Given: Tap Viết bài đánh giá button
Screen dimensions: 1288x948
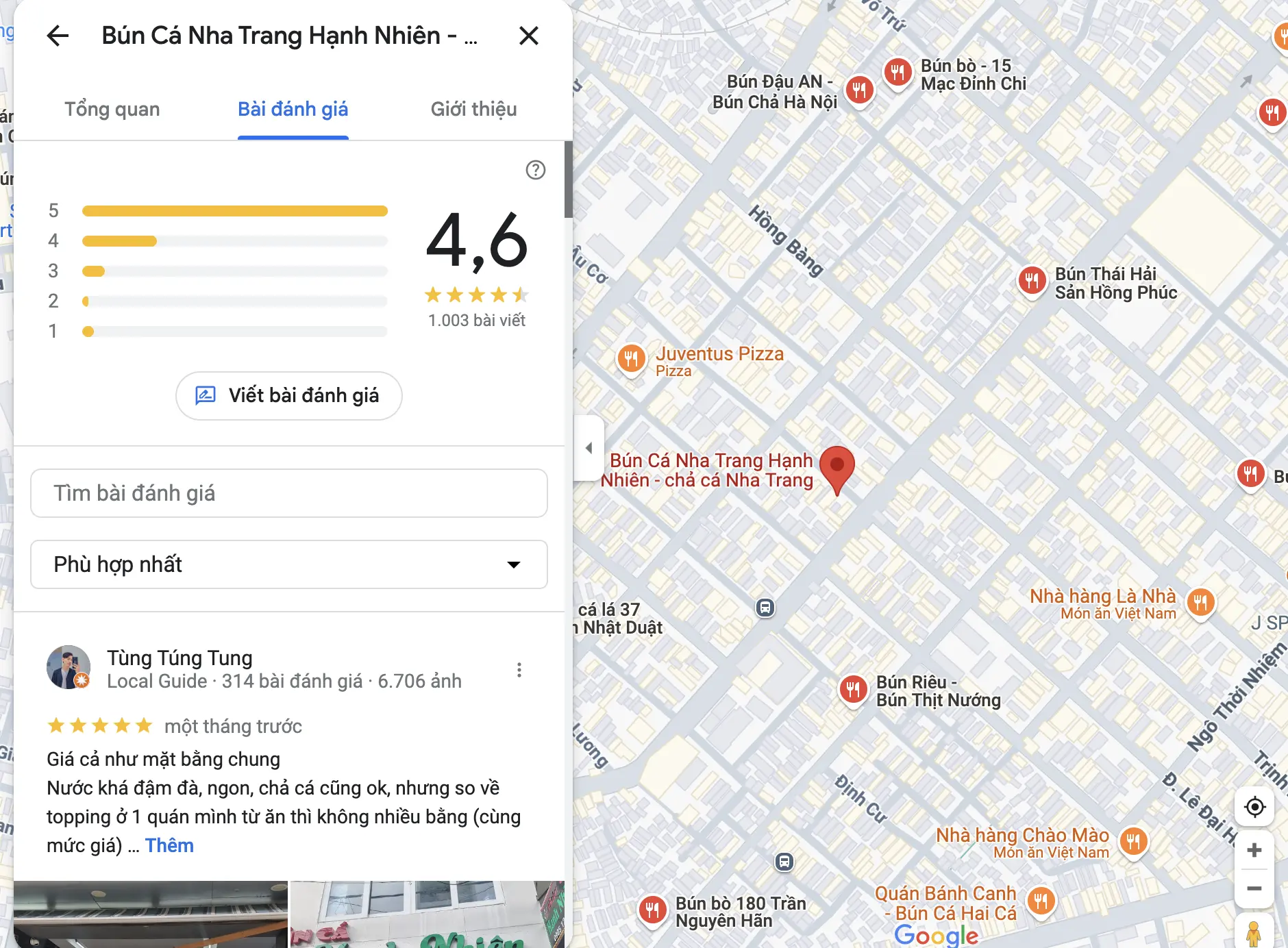Looking at the screenshot, I should tap(288, 395).
